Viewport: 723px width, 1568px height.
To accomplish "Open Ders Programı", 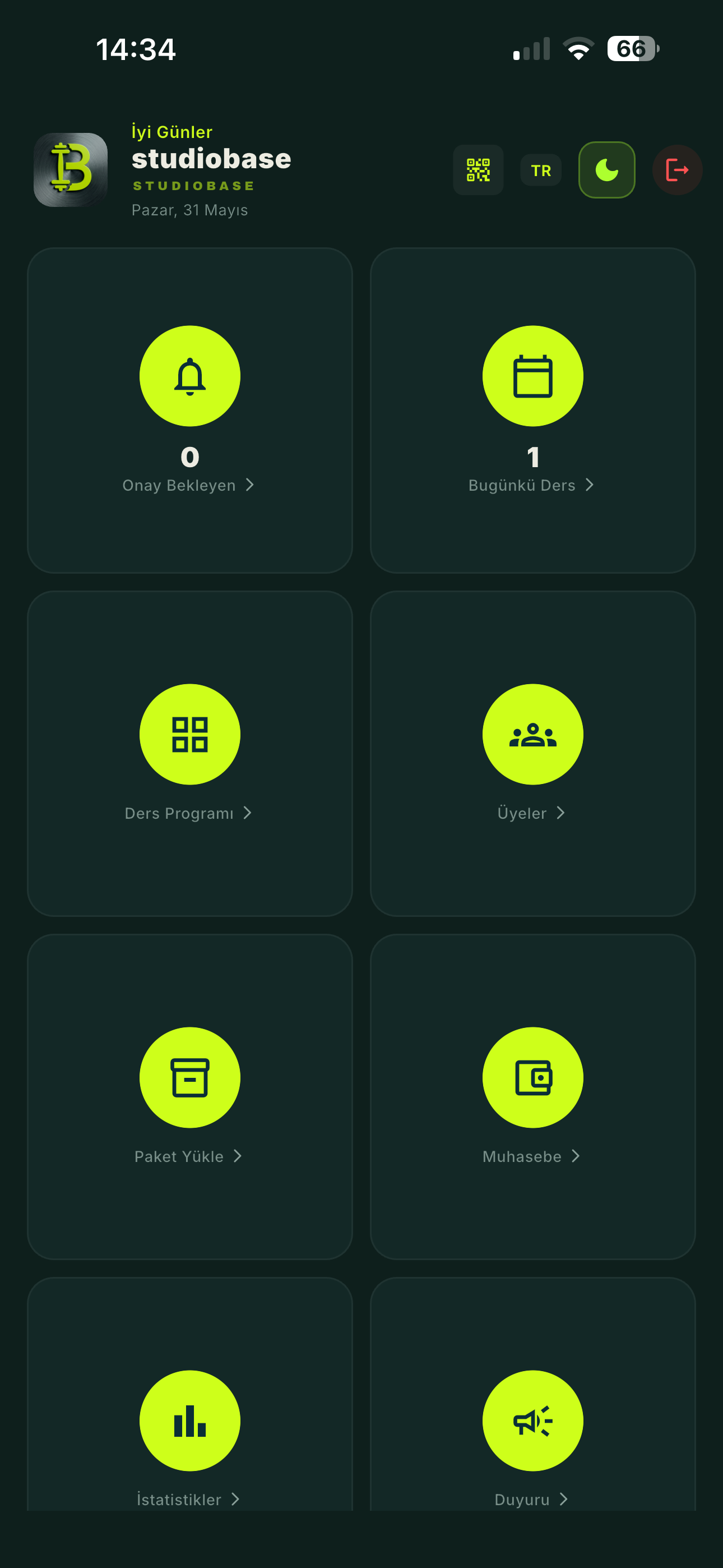I will point(190,754).
